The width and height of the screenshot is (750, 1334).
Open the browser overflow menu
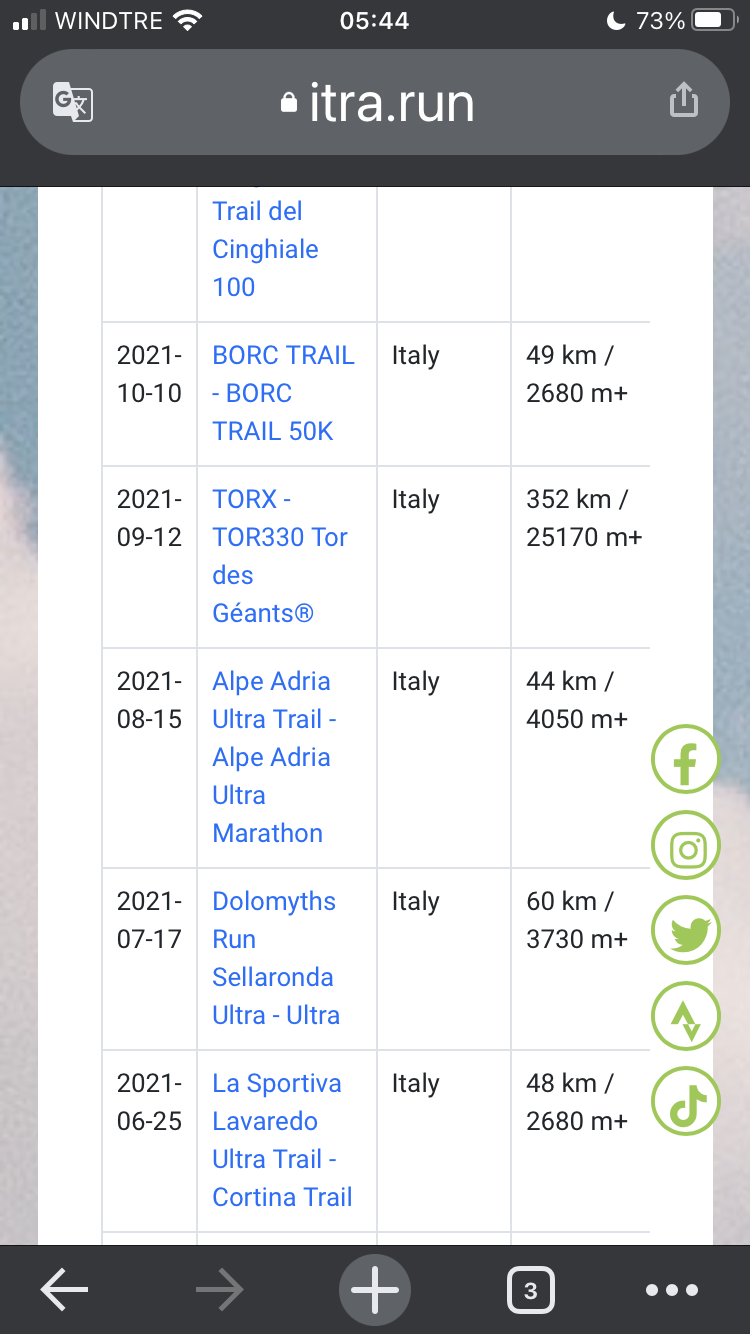671,1290
